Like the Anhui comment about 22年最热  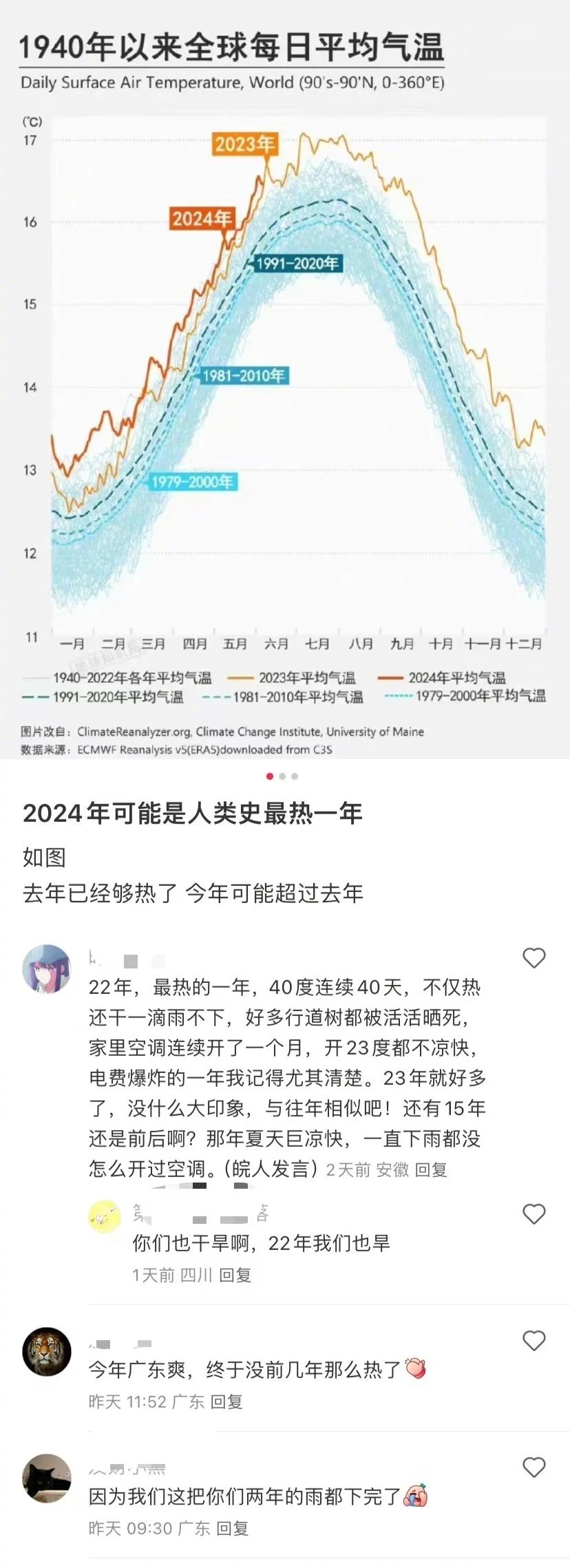point(534,958)
